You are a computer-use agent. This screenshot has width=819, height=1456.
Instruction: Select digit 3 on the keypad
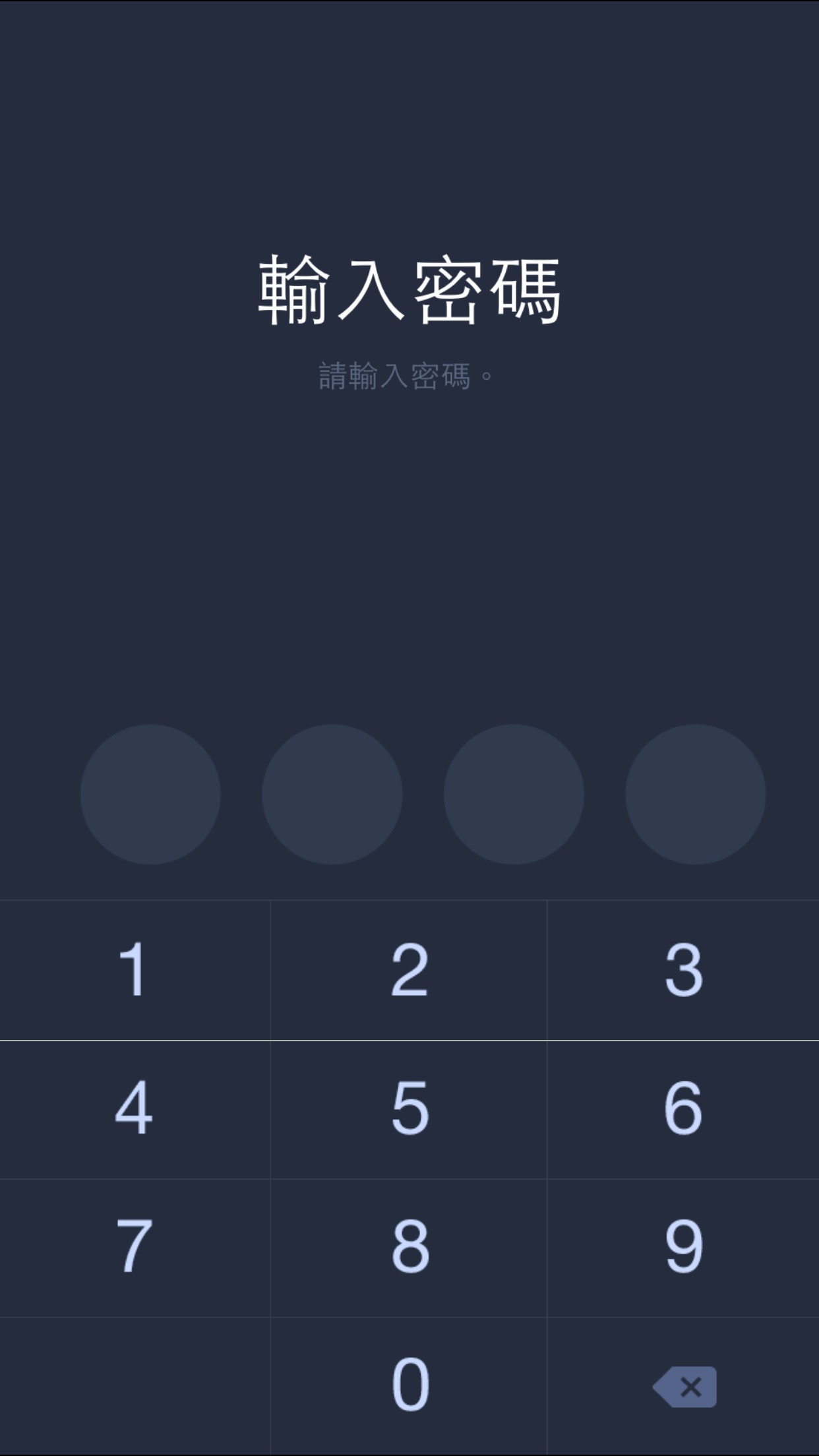pos(683,969)
